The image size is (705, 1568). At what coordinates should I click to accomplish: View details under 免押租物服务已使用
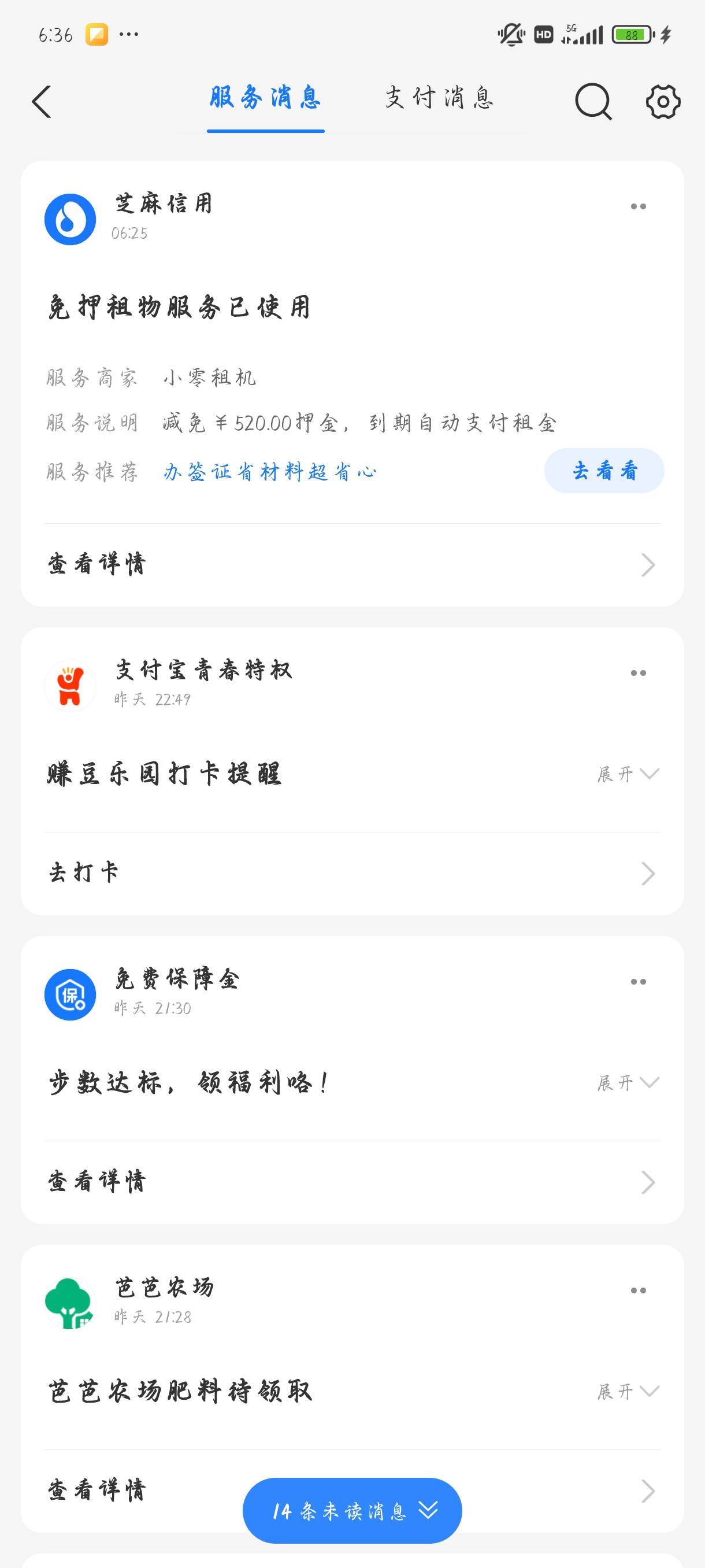click(x=352, y=564)
